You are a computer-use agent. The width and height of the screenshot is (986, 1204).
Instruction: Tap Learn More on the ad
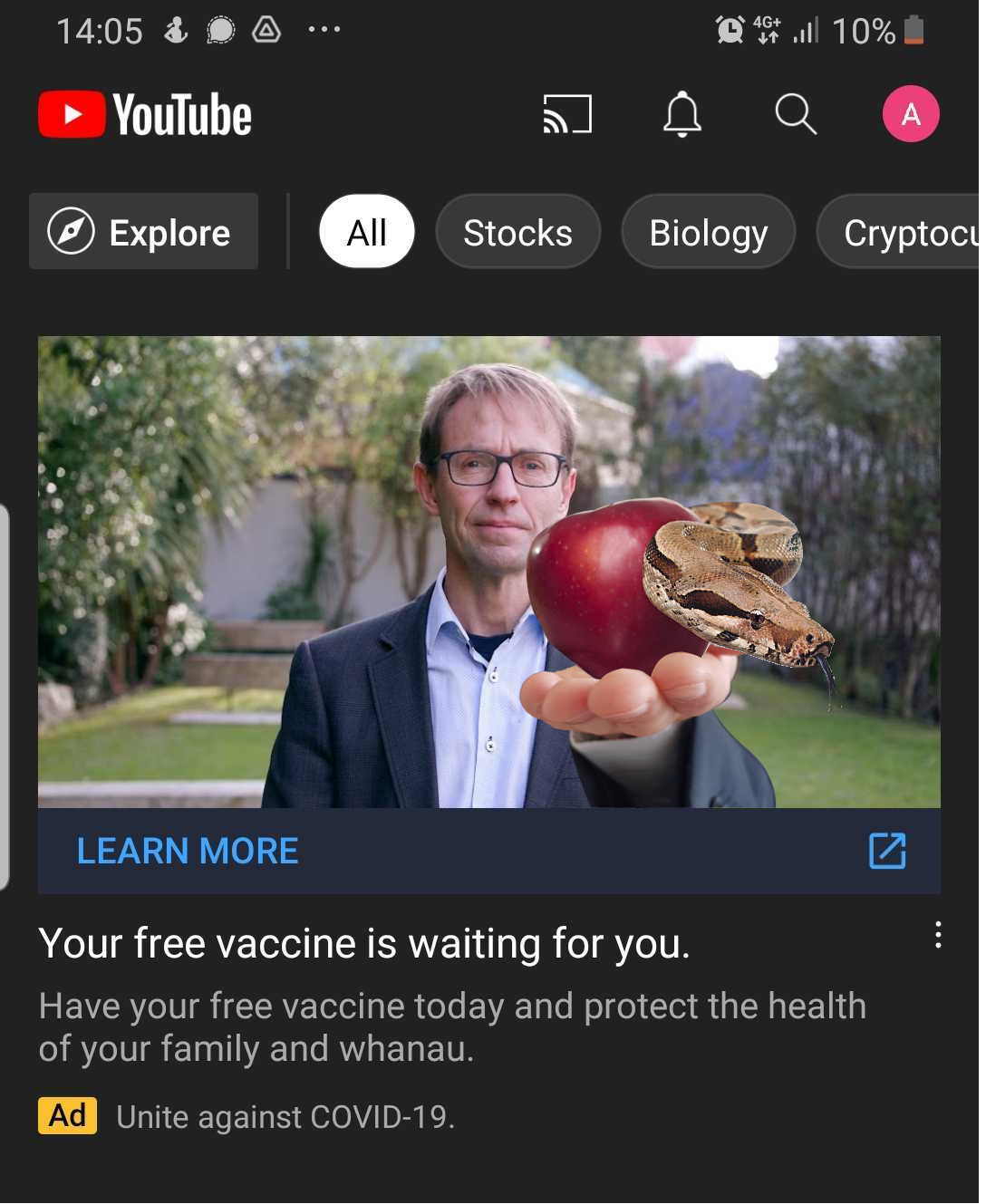tap(188, 851)
